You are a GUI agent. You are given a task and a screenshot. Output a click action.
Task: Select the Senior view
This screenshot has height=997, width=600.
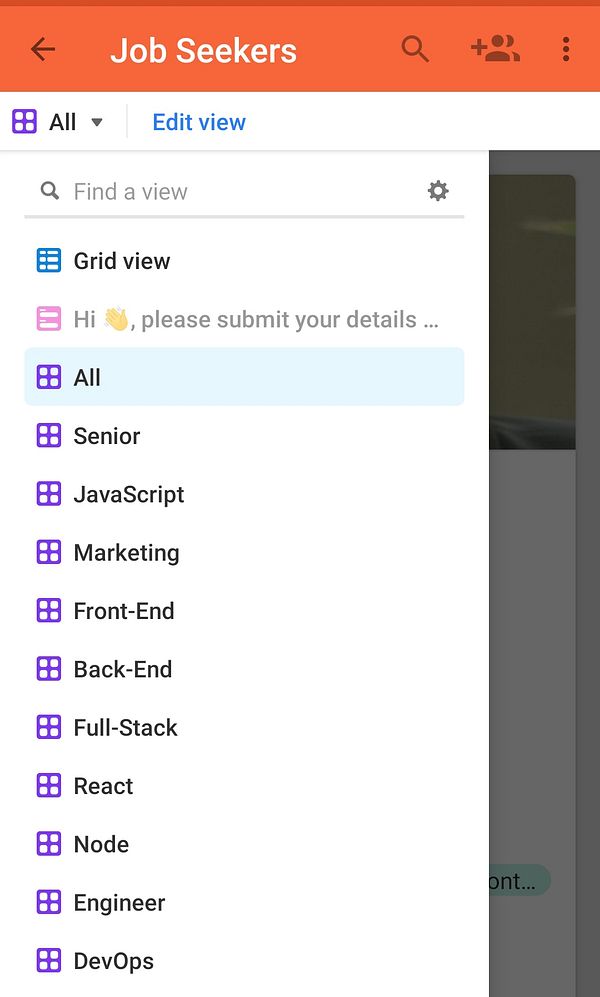106,436
